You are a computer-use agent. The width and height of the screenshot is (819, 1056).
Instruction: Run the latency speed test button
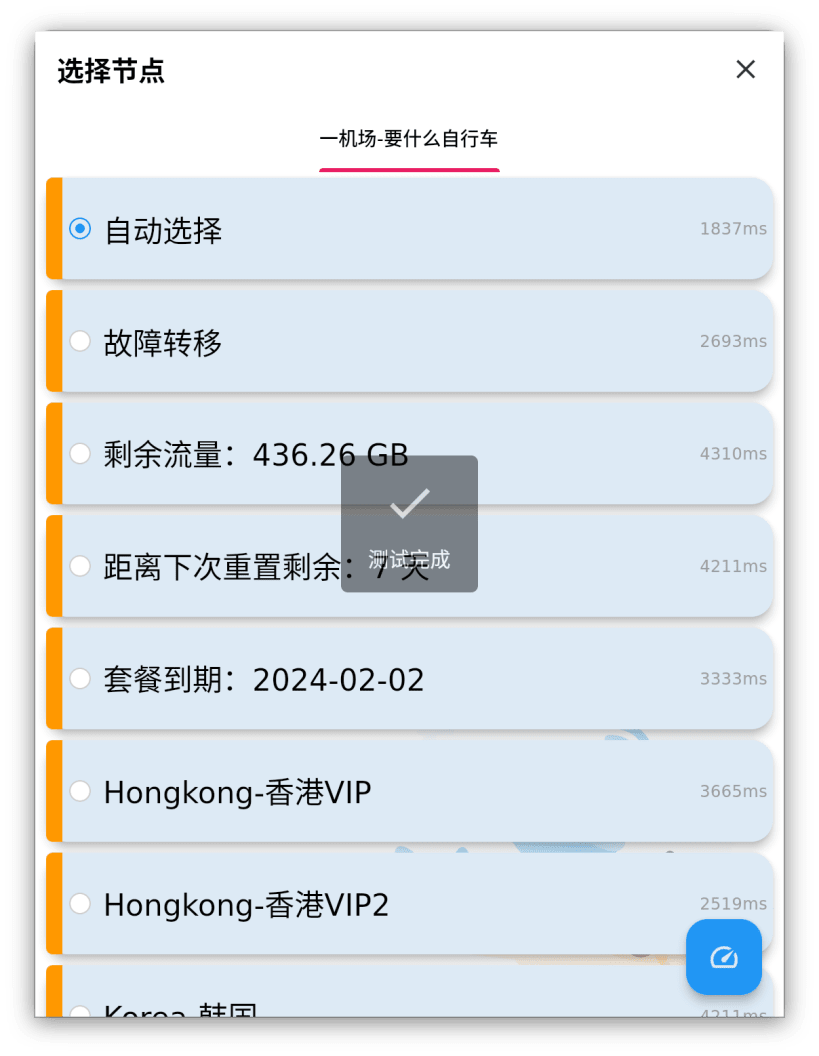pos(723,957)
